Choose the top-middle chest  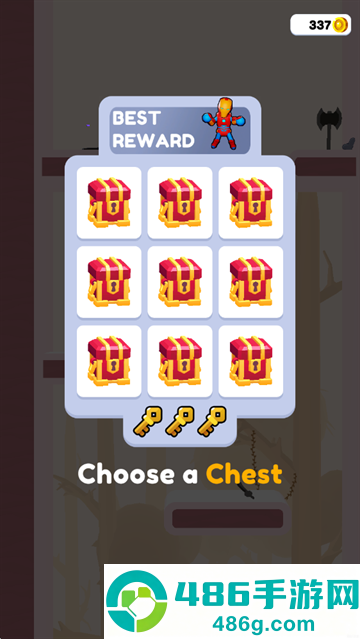[x=180, y=203]
